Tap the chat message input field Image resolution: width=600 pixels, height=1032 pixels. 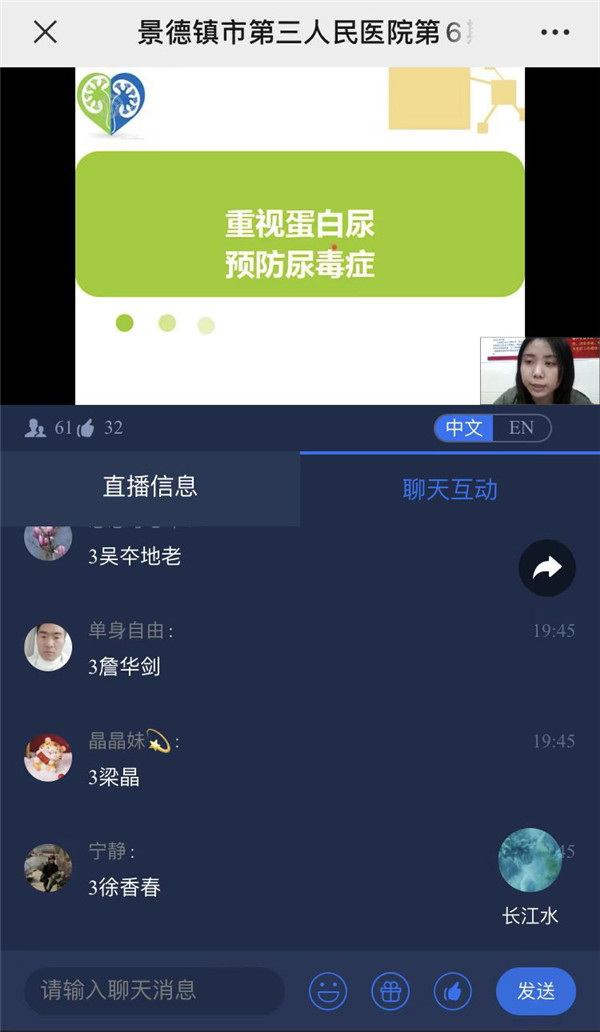pyautogui.click(x=155, y=991)
